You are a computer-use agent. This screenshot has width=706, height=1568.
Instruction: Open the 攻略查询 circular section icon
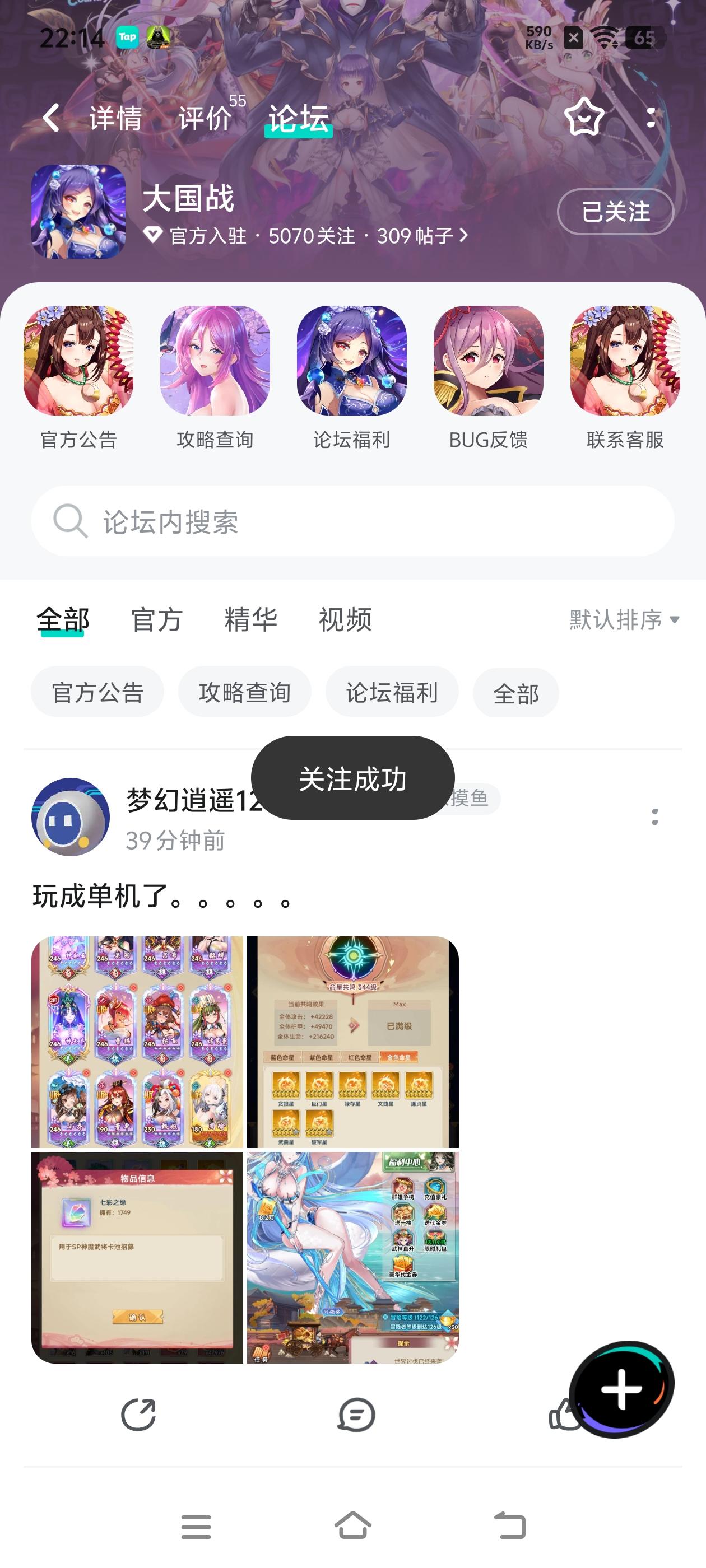[217, 363]
